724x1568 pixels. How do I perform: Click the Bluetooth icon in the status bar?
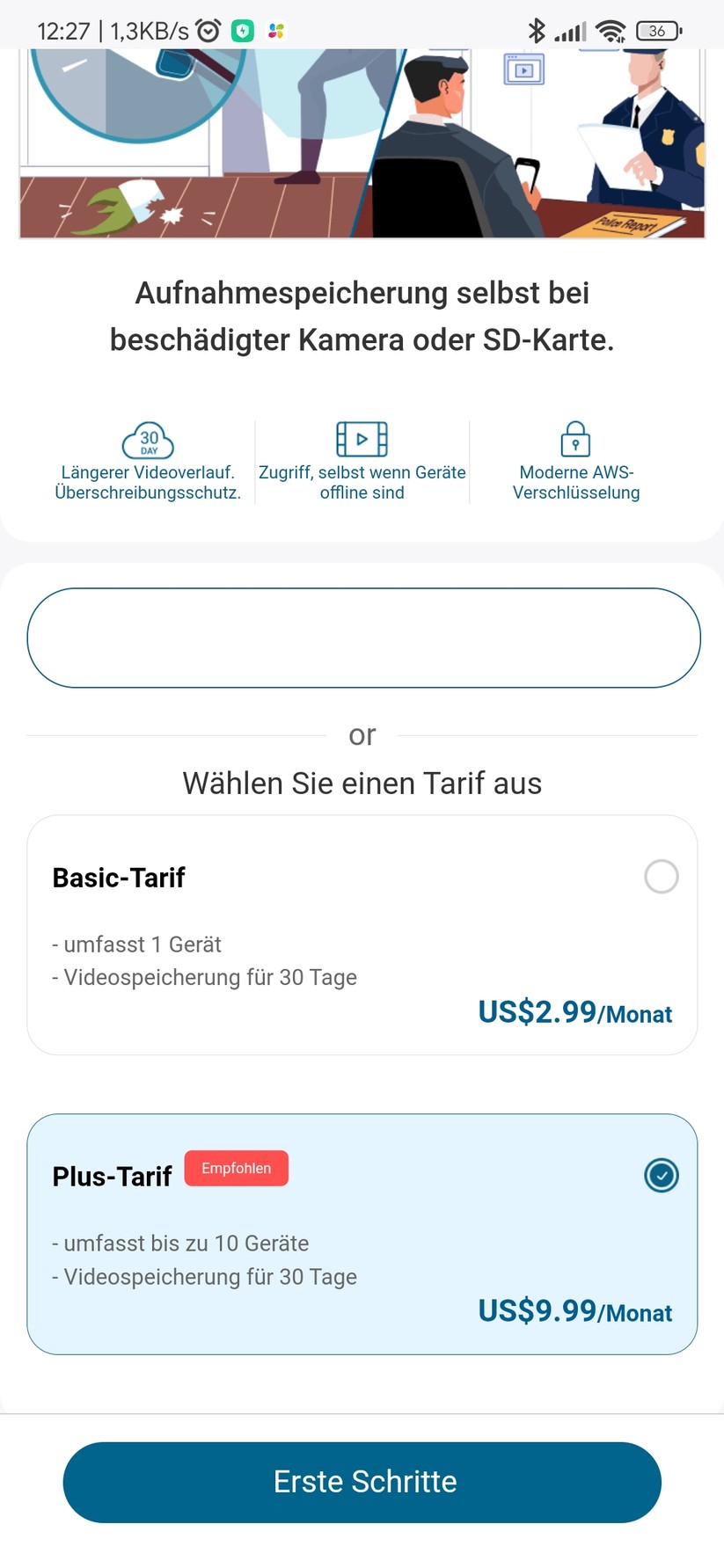pos(538,29)
